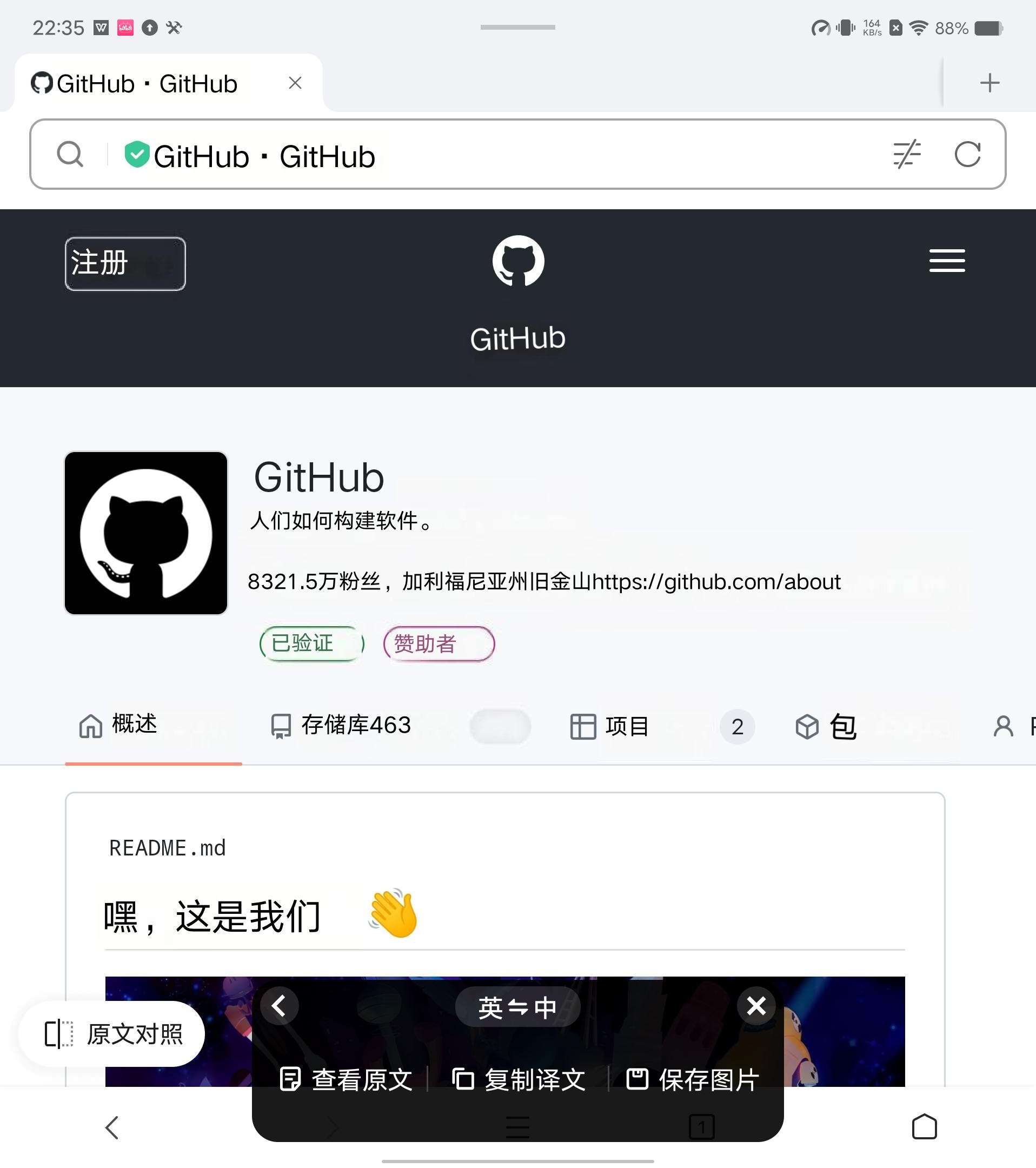Flip the switch beside the 存储库 tab

pyautogui.click(x=500, y=726)
